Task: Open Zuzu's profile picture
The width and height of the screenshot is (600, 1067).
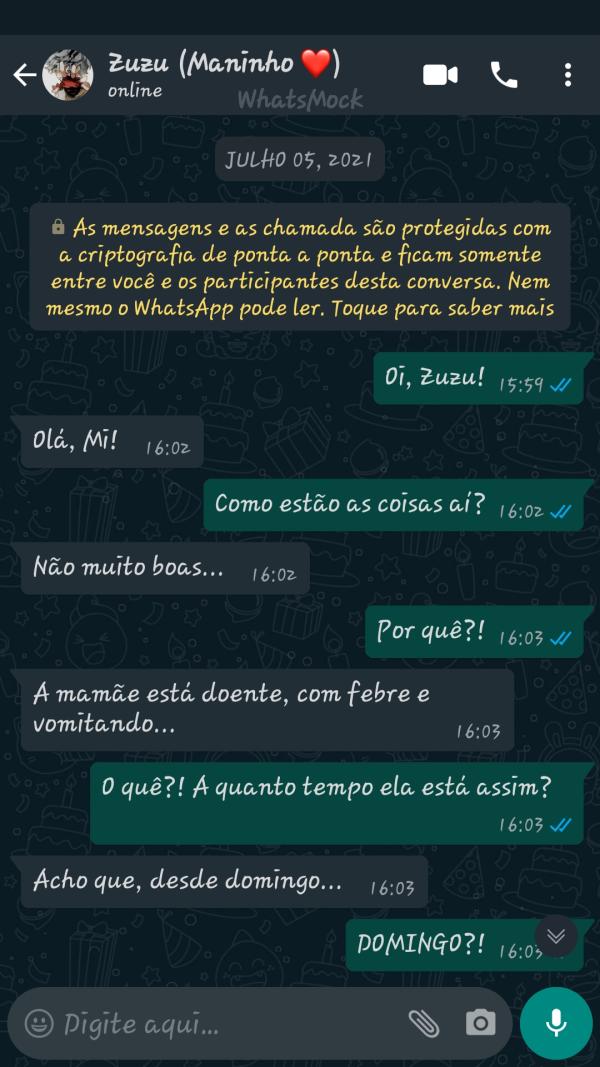Action: (68, 75)
